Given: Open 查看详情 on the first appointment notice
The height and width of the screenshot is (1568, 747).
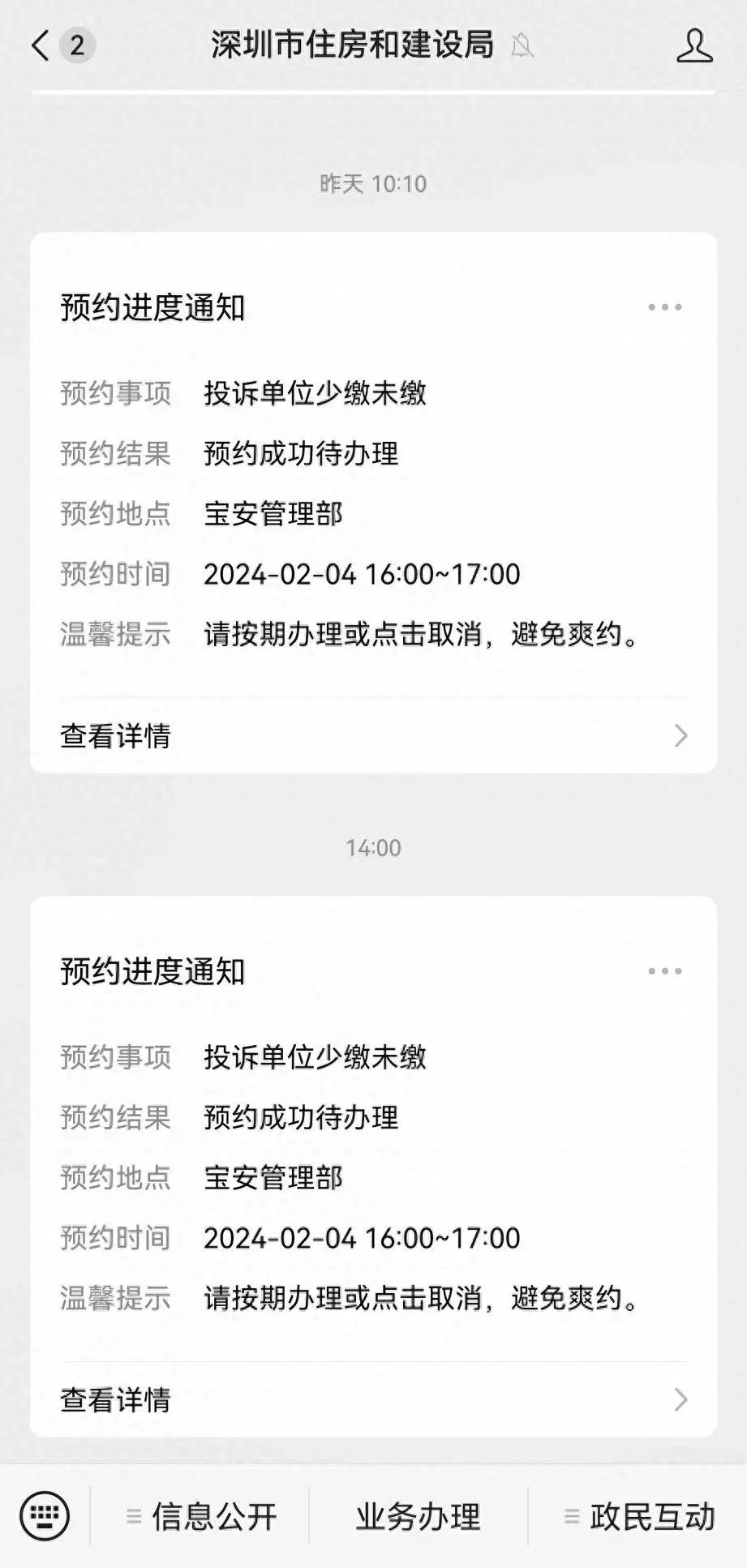Looking at the screenshot, I should click(114, 735).
